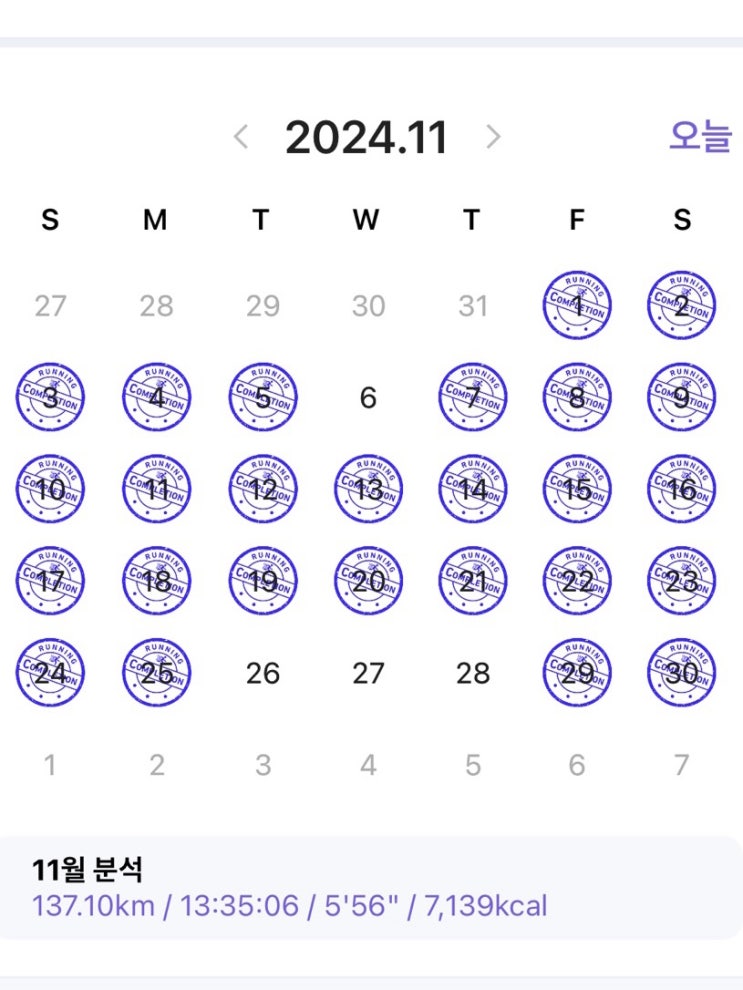Open the stamped date November 25
Viewport: 743px width, 990px height.
(157, 673)
